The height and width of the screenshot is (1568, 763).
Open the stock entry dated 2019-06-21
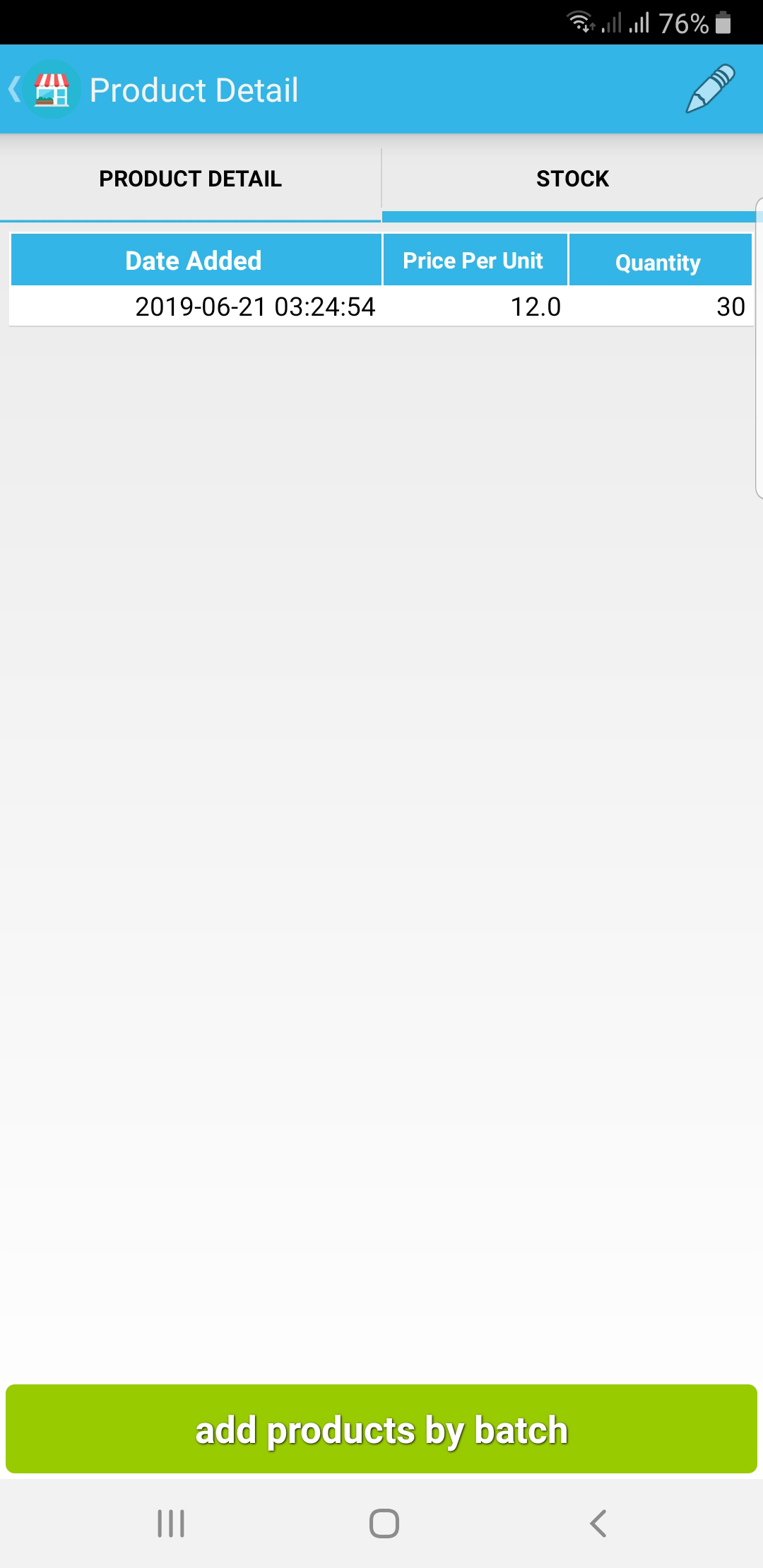(x=381, y=307)
